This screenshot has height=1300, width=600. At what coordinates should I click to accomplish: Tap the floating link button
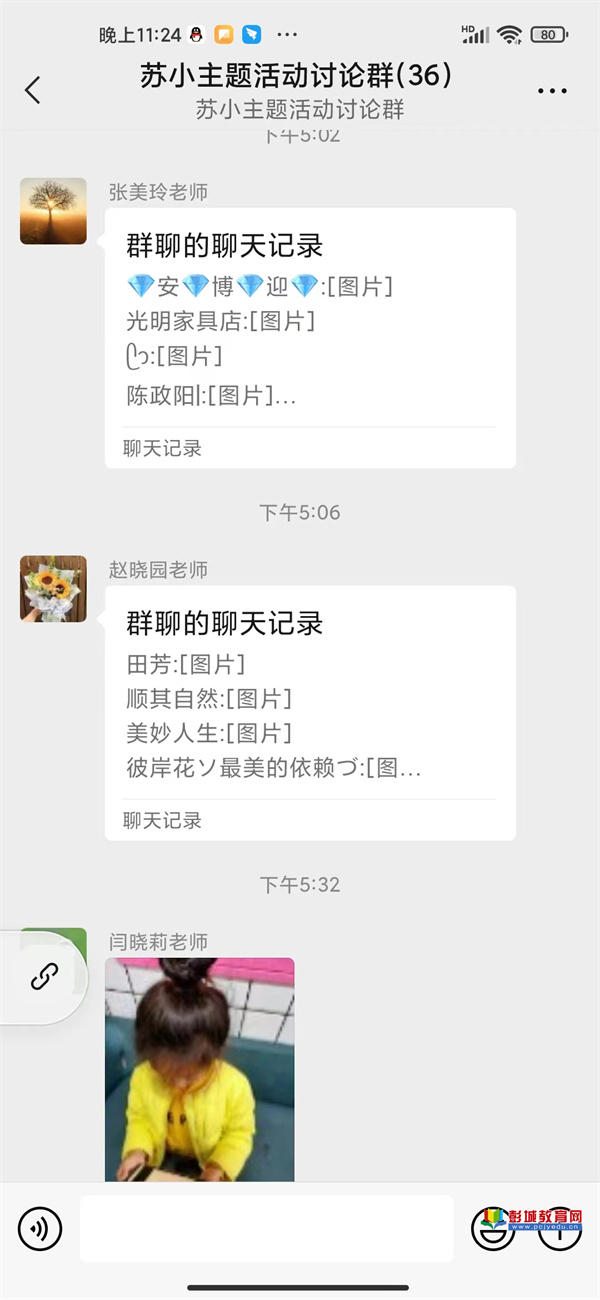[44, 976]
